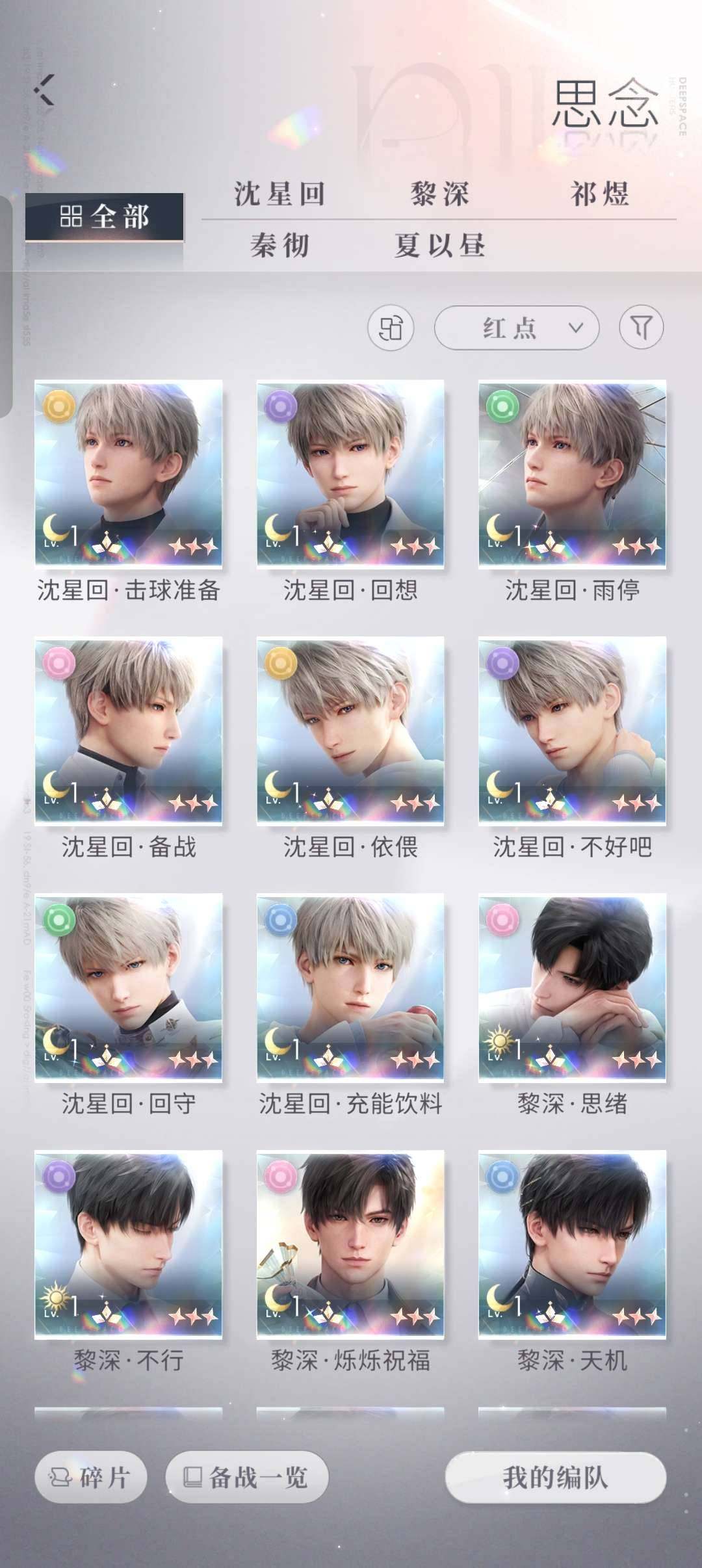Open the 沈星回·击球准备 card
The width and height of the screenshot is (702, 1568).
[129, 475]
